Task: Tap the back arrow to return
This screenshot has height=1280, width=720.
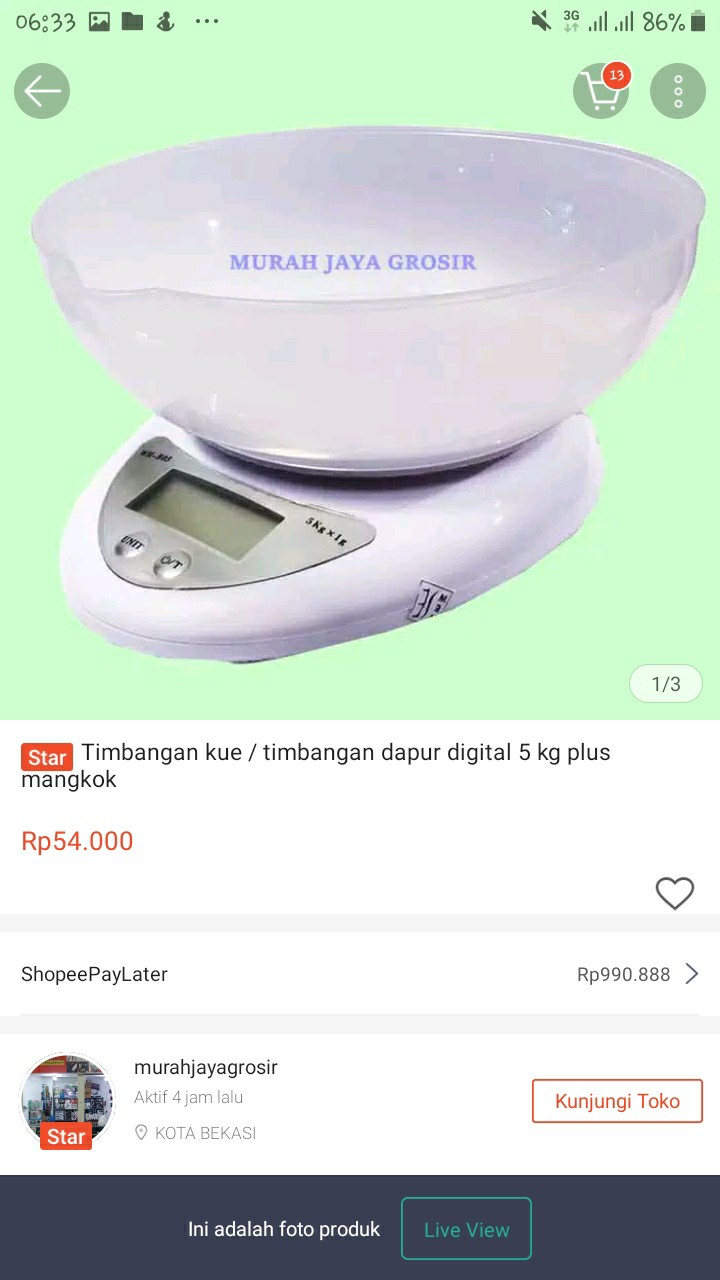Action: (x=41, y=90)
